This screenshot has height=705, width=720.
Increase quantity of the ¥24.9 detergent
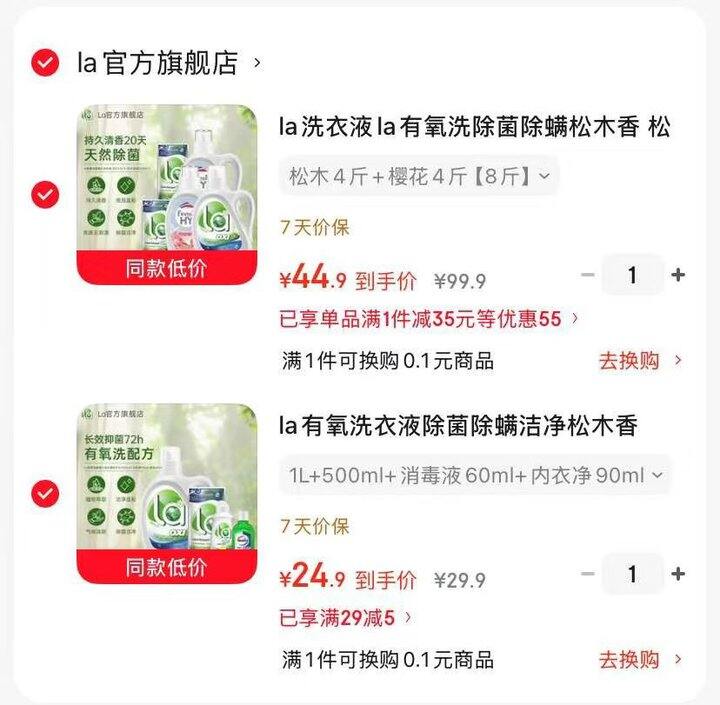click(678, 574)
